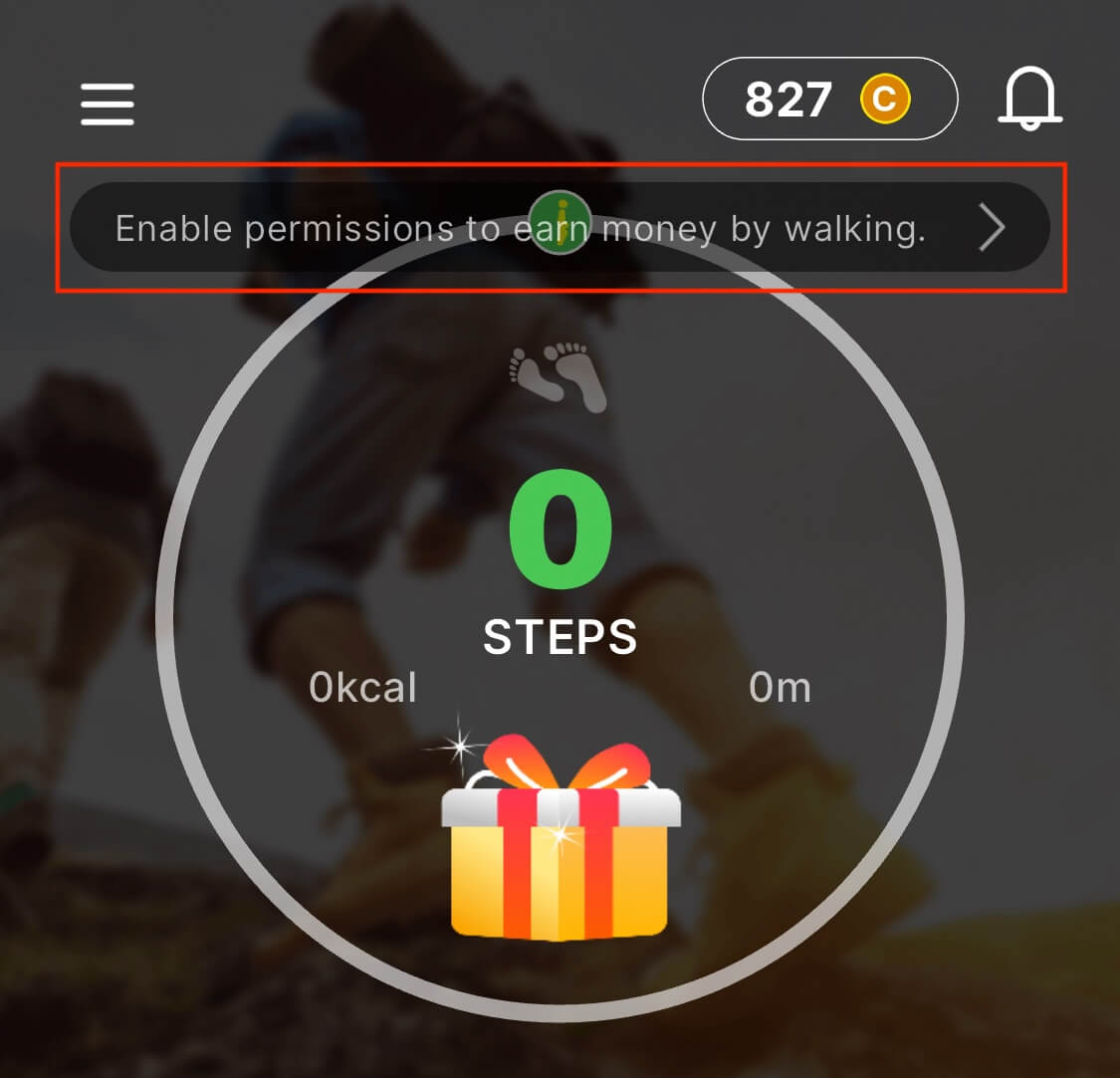1120x1078 pixels.
Task: Open the notifications bell
Action: [1029, 99]
